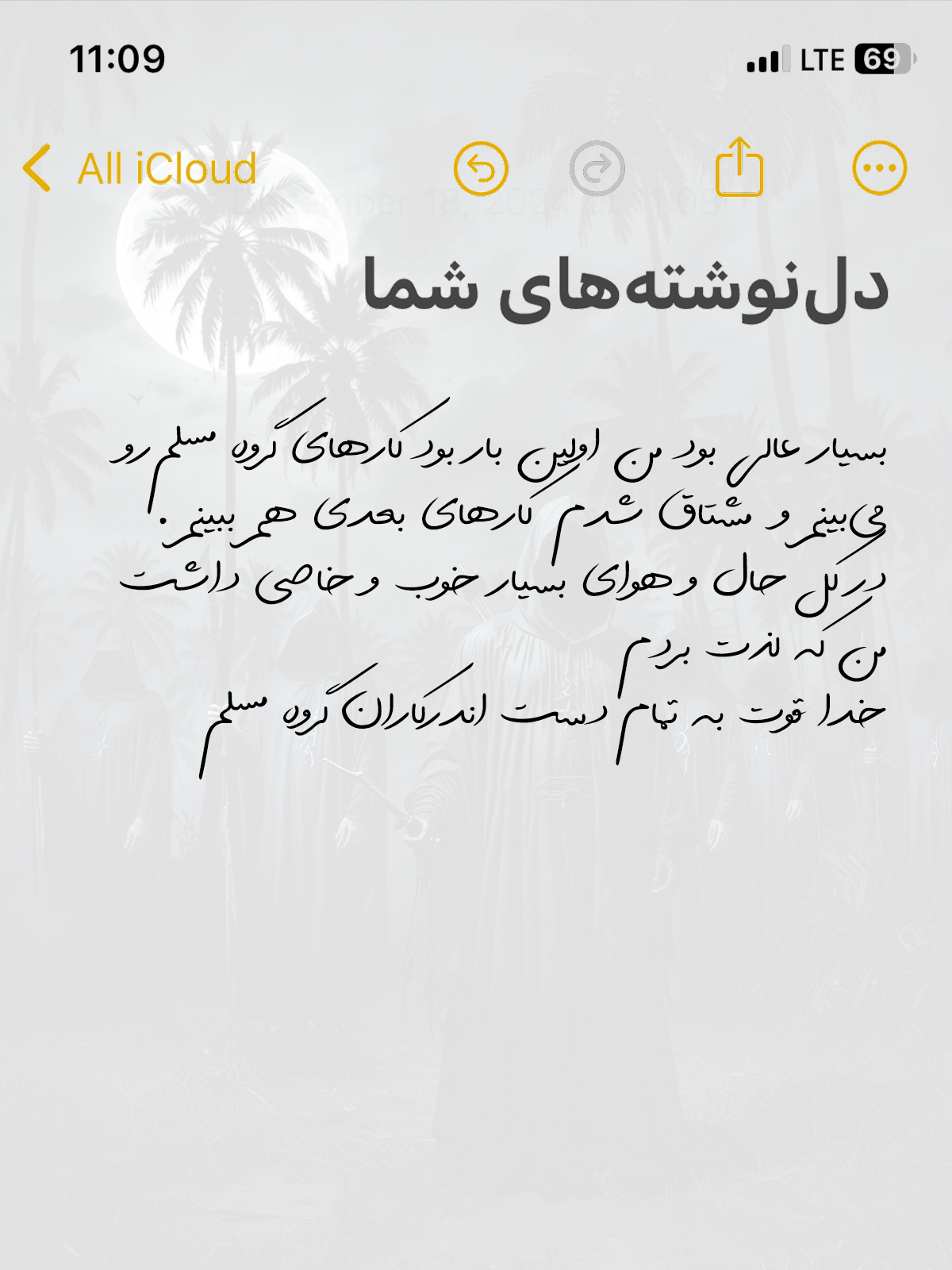The width and height of the screenshot is (952, 1270).
Task: Share this note
Action: pos(739,167)
